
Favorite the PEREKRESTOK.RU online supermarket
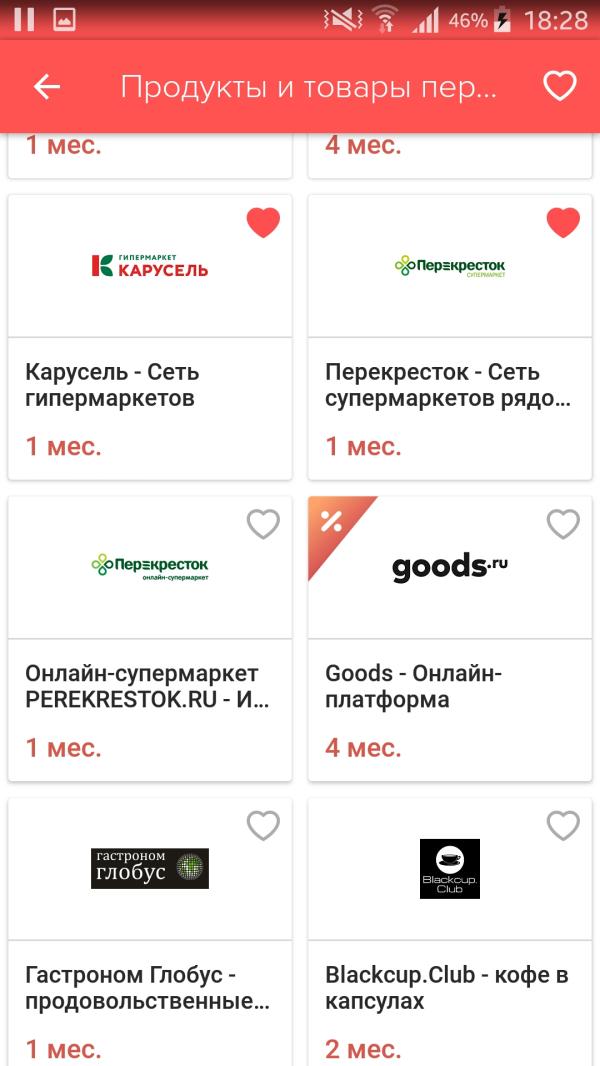pyautogui.click(x=263, y=524)
